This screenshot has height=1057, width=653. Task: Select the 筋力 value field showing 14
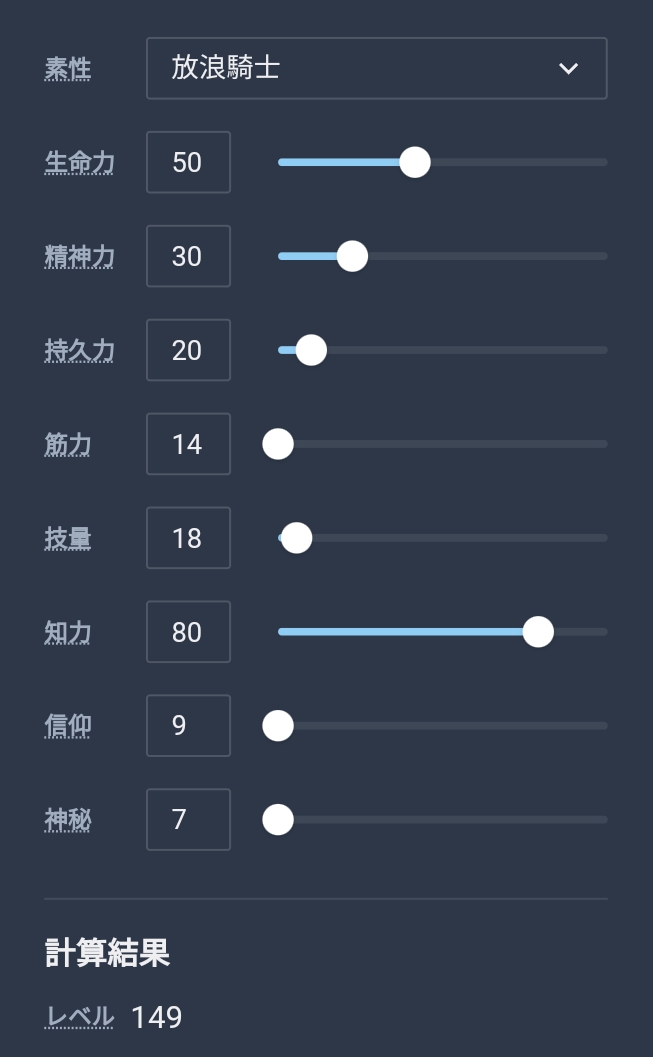pyautogui.click(x=188, y=444)
